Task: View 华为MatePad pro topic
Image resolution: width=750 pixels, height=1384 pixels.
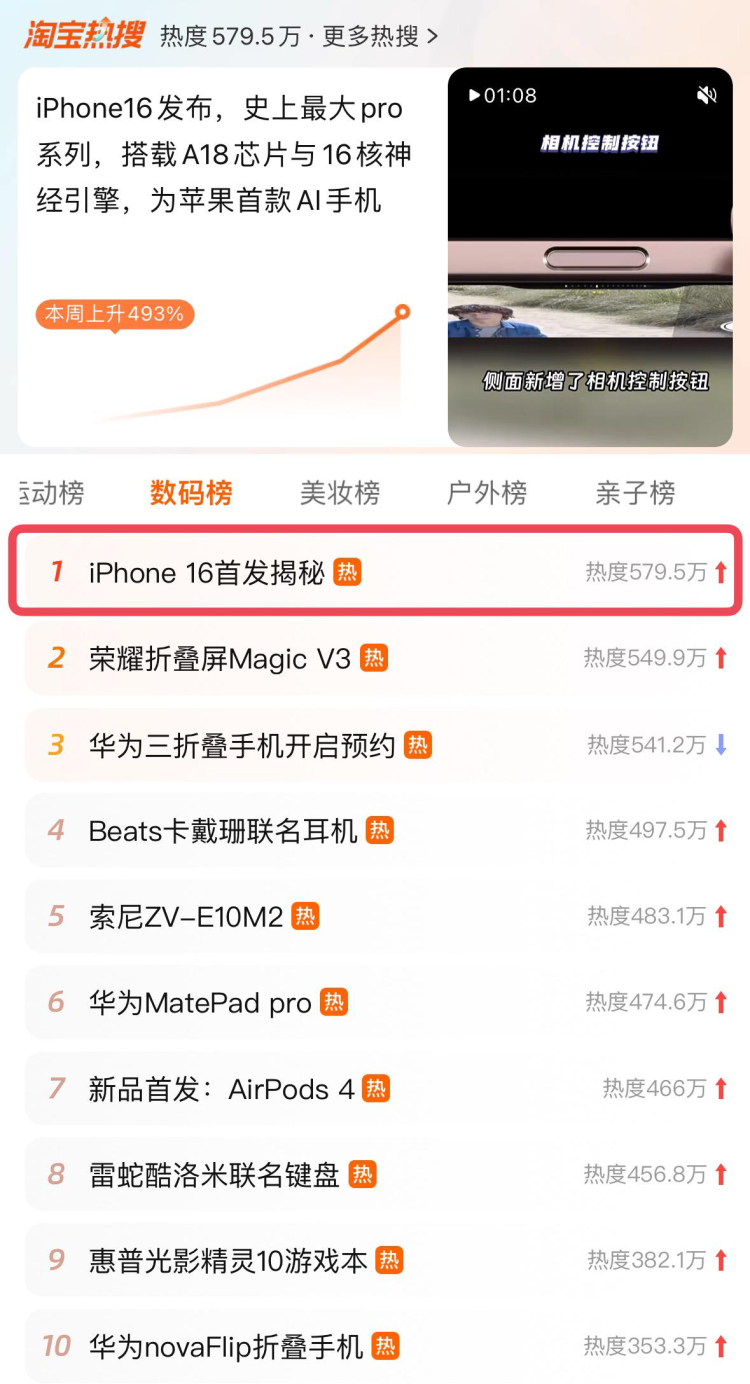Action: click(200, 1003)
